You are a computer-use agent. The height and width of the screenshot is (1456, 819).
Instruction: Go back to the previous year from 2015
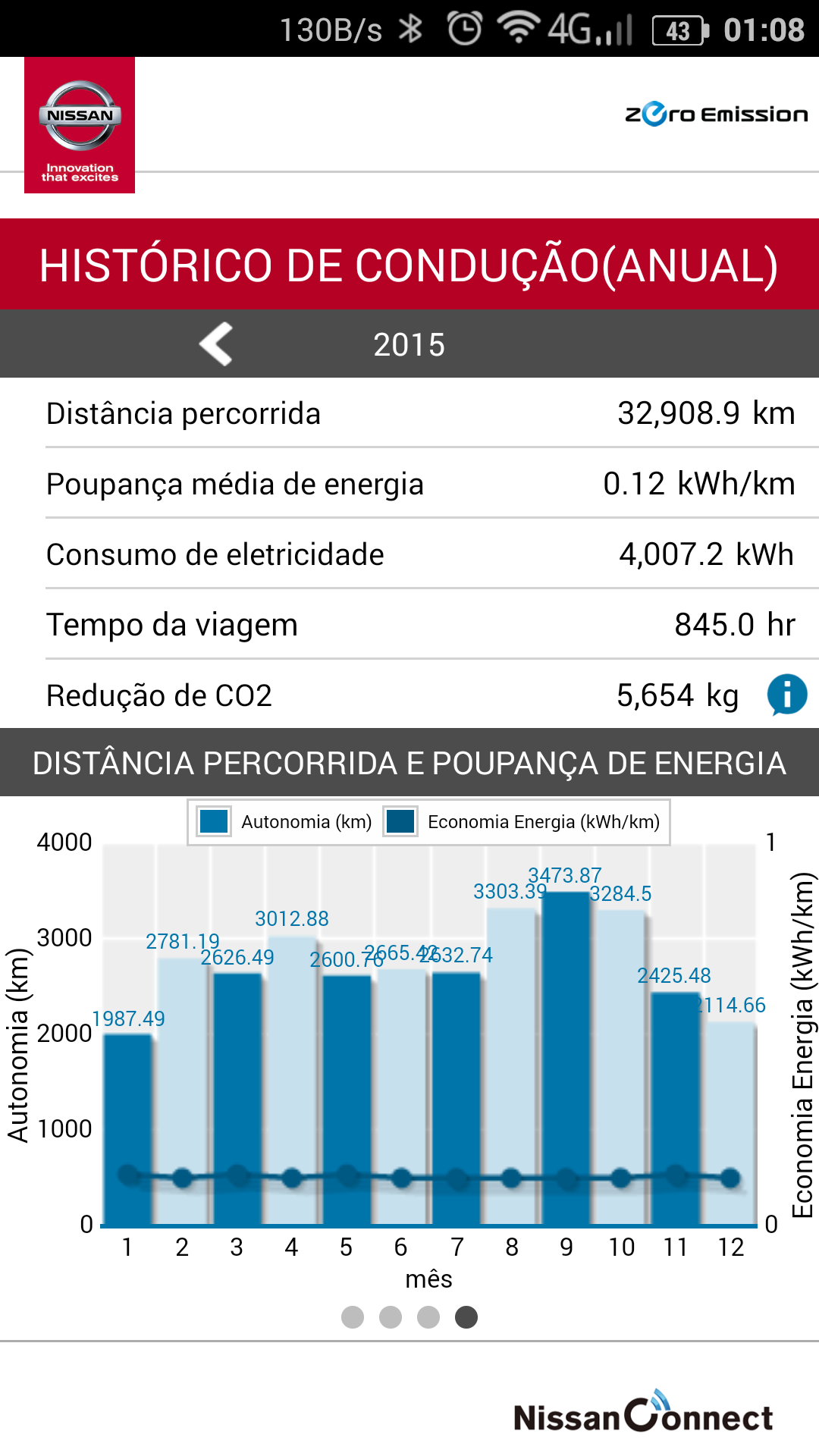(x=216, y=344)
